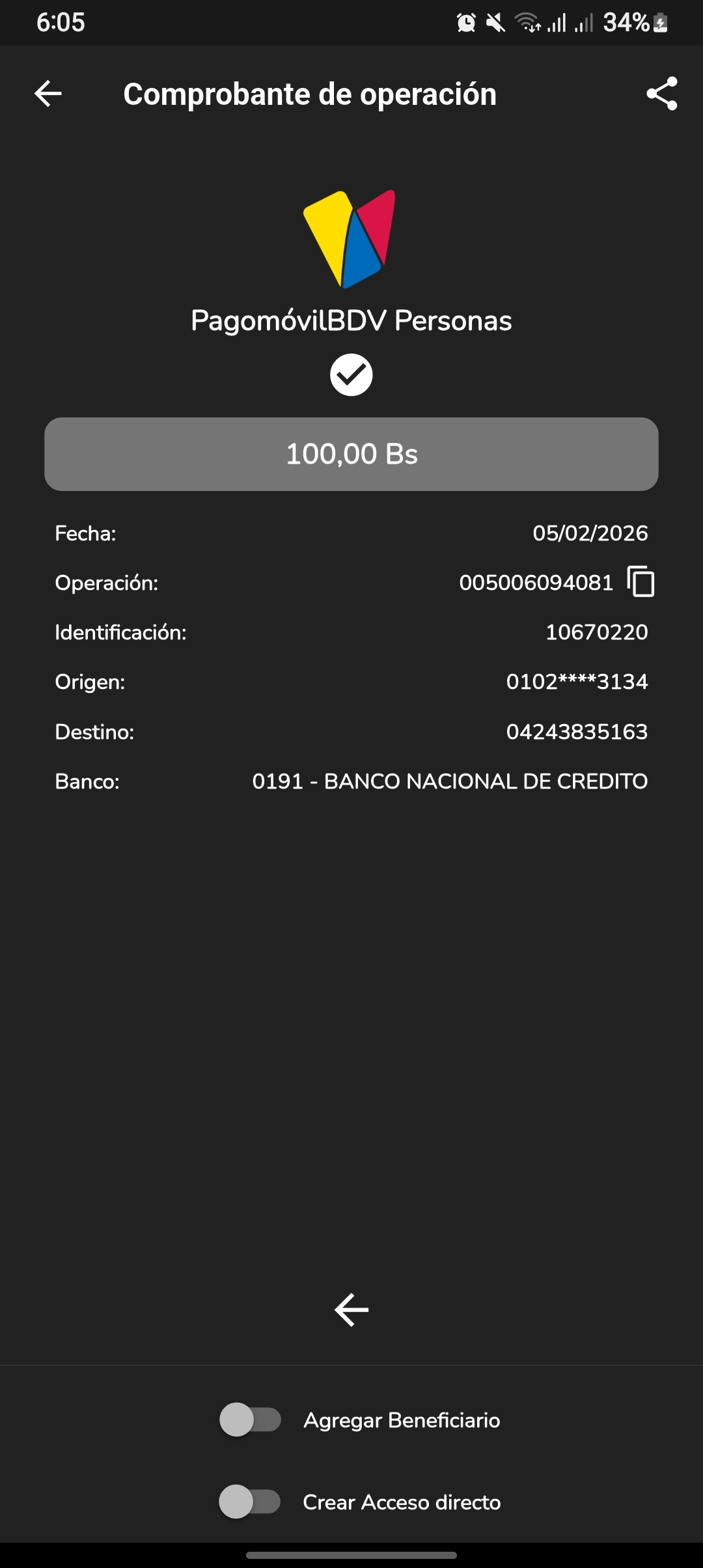This screenshot has width=703, height=1568.
Task: Tap the back arrow above the toggles
Action: pyautogui.click(x=351, y=1309)
